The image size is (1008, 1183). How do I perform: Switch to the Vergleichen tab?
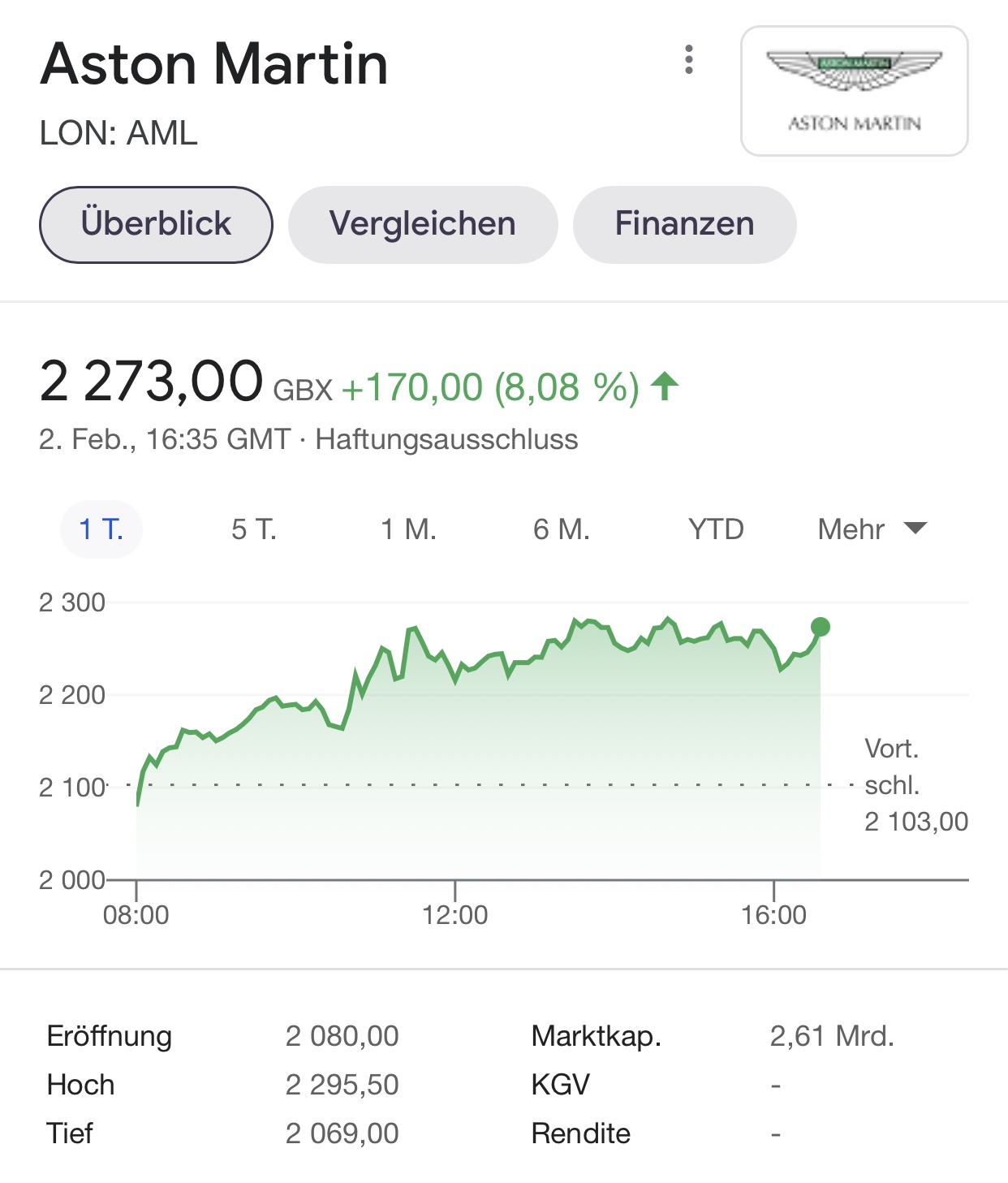(423, 224)
